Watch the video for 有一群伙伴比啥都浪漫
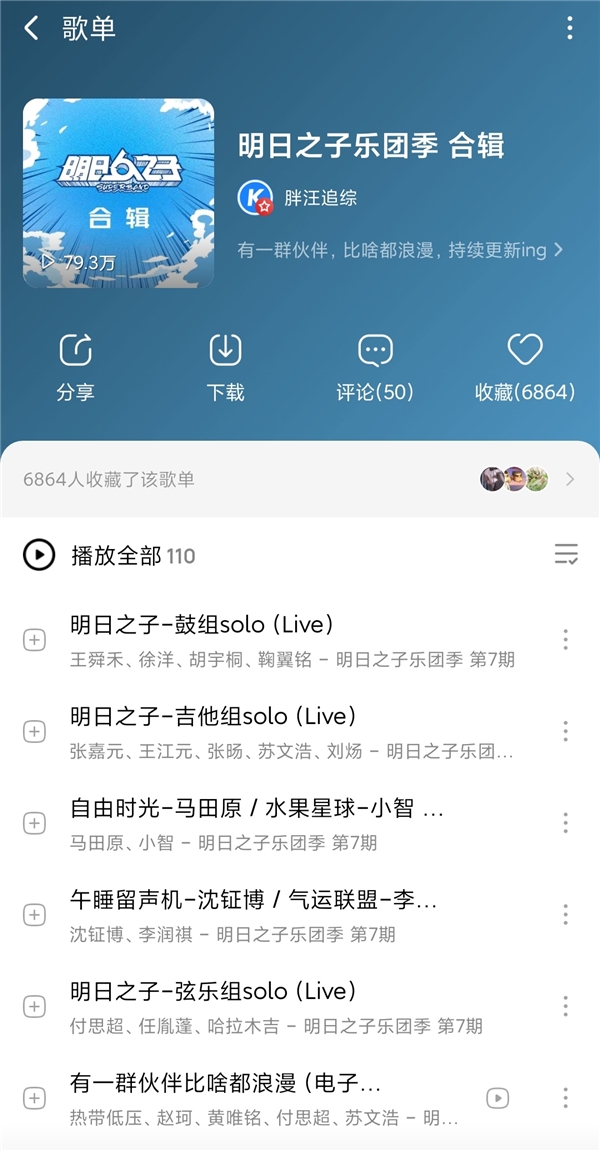 coord(497,1098)
